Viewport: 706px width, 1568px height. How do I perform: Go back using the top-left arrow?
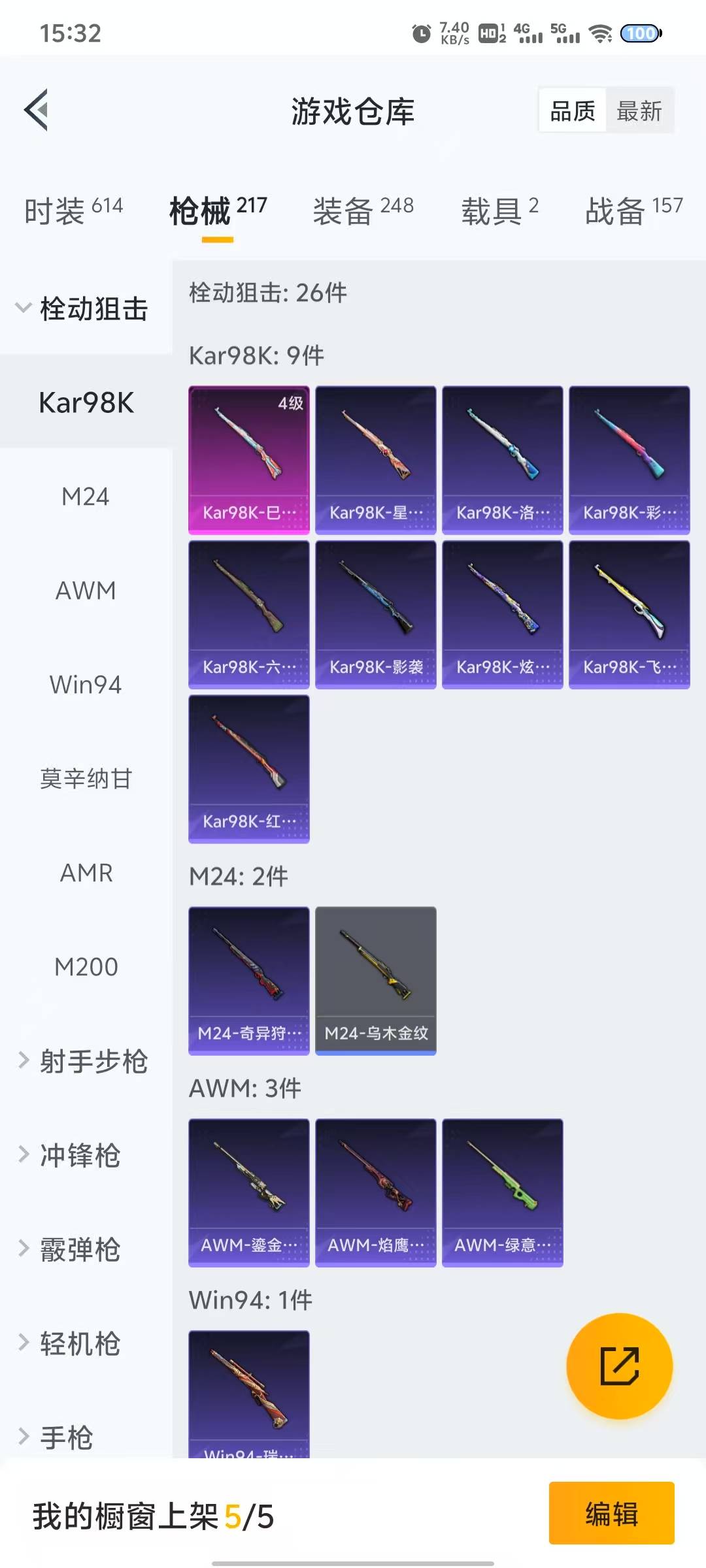pyautogui.click(x=37, y=110)
